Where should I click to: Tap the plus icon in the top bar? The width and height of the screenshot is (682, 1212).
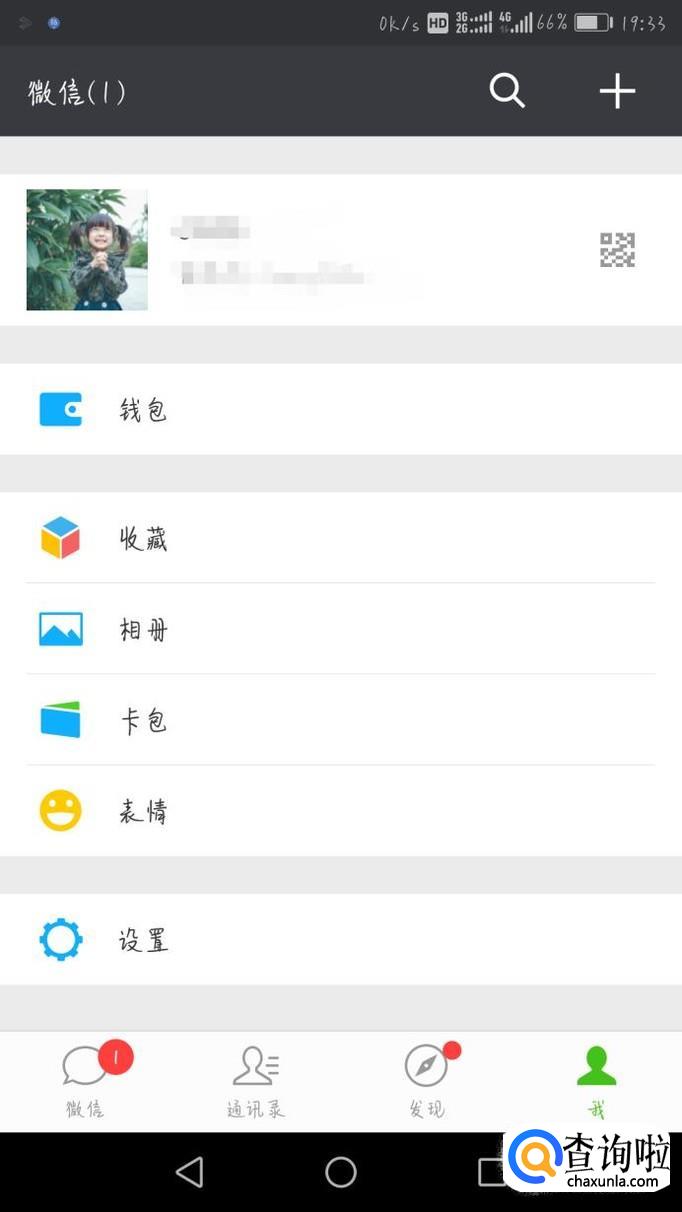(617, 91)
